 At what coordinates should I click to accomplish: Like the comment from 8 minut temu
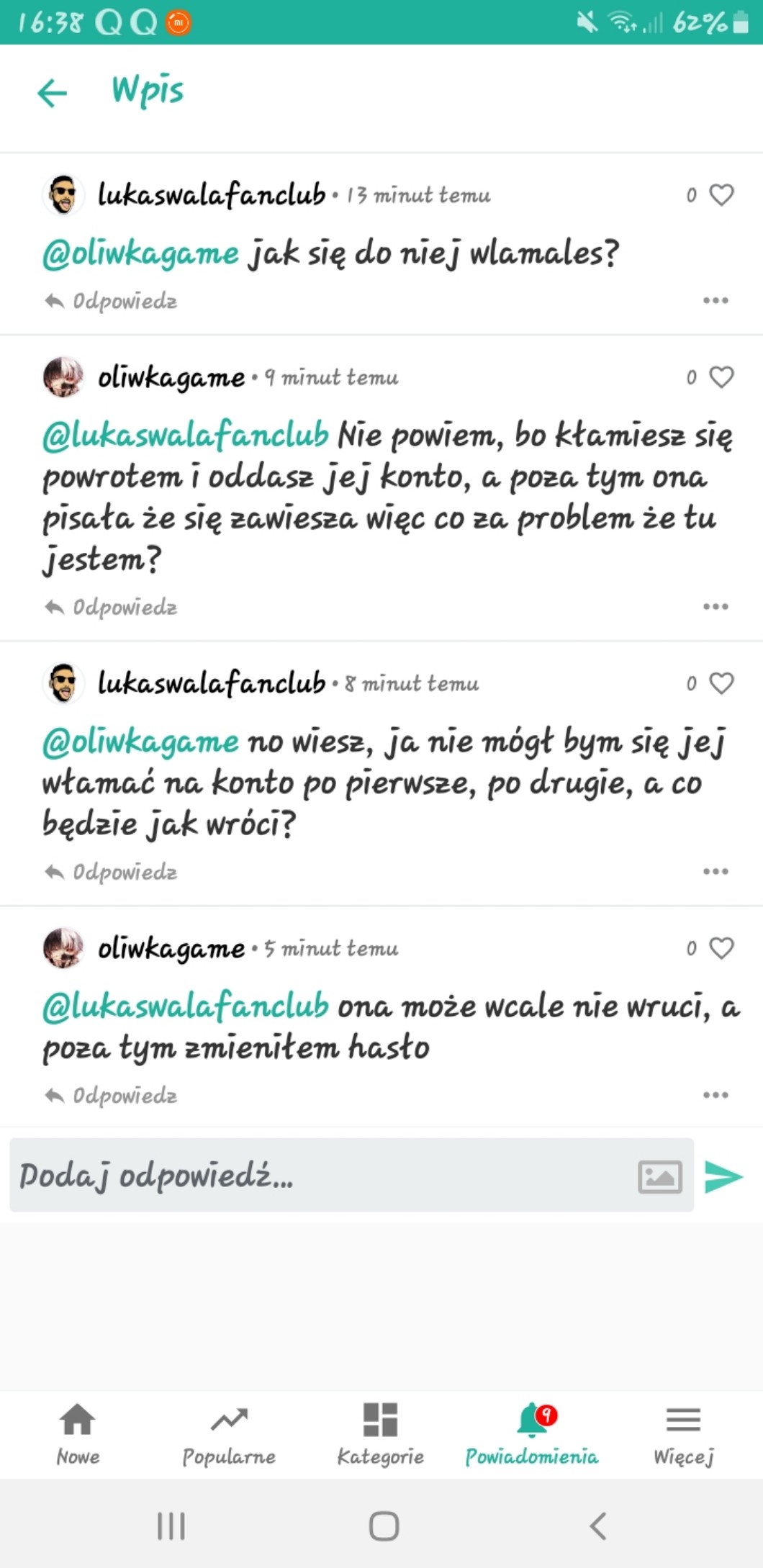point(721,683)
